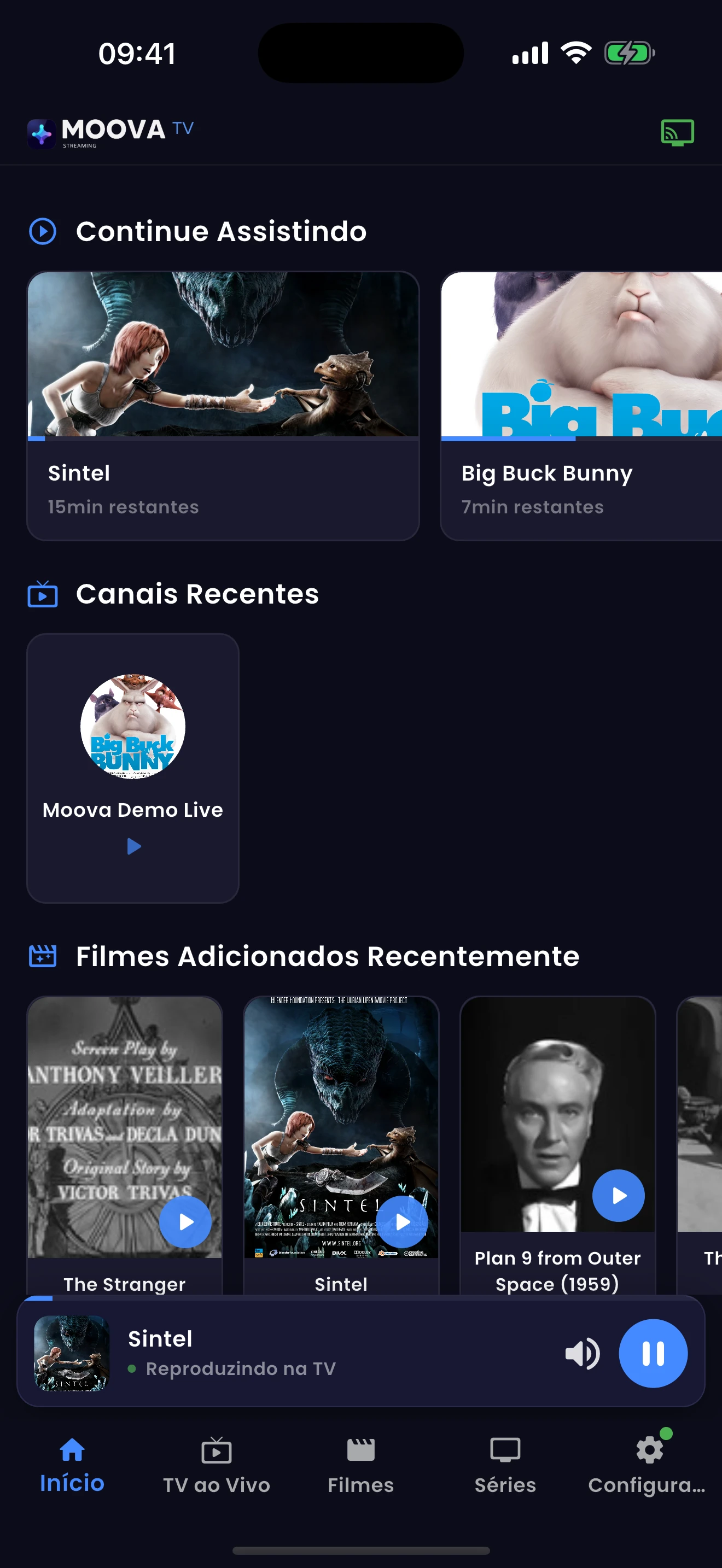Open Moova Demo Live channel
The image size is (722, 1568).
coord(133,768)
